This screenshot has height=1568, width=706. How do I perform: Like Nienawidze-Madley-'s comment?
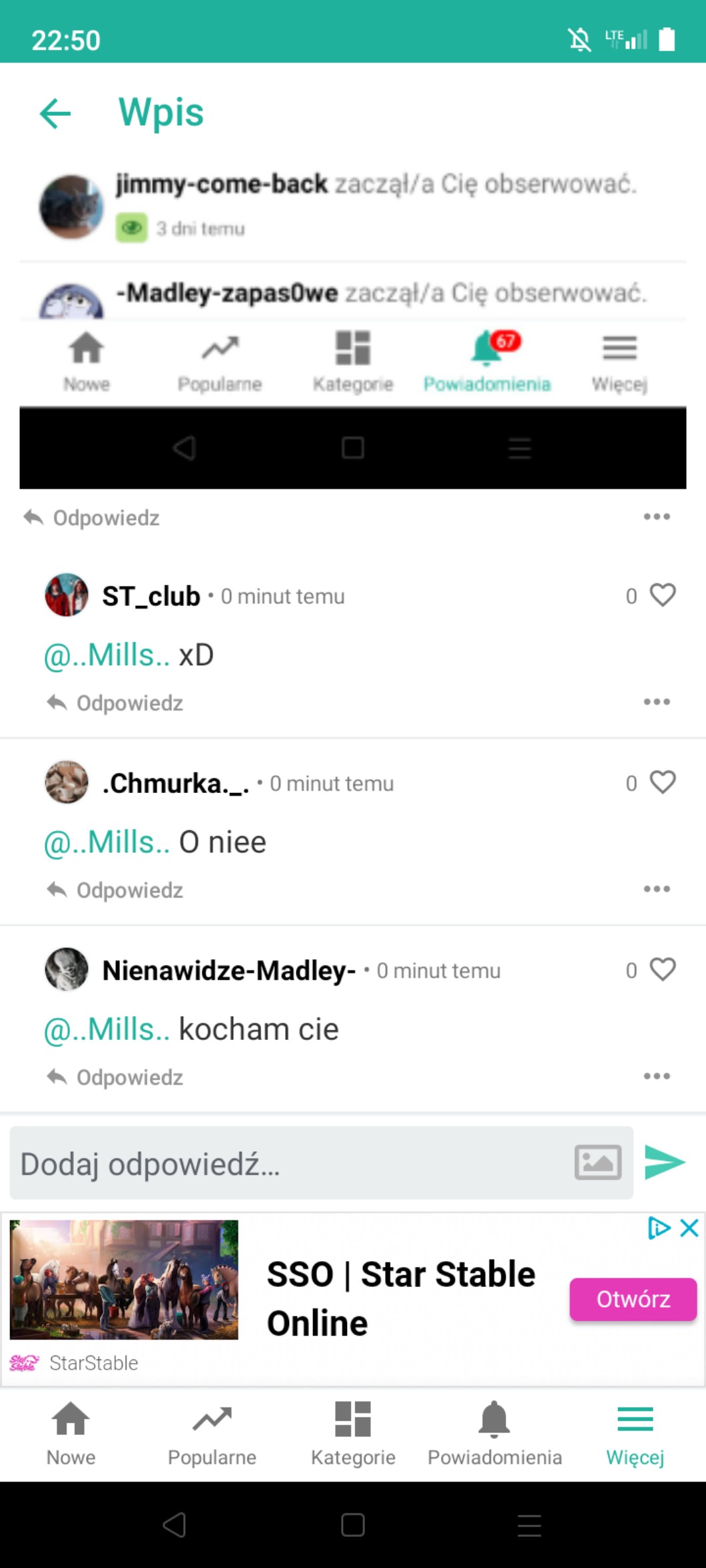(x=662, y=969)
